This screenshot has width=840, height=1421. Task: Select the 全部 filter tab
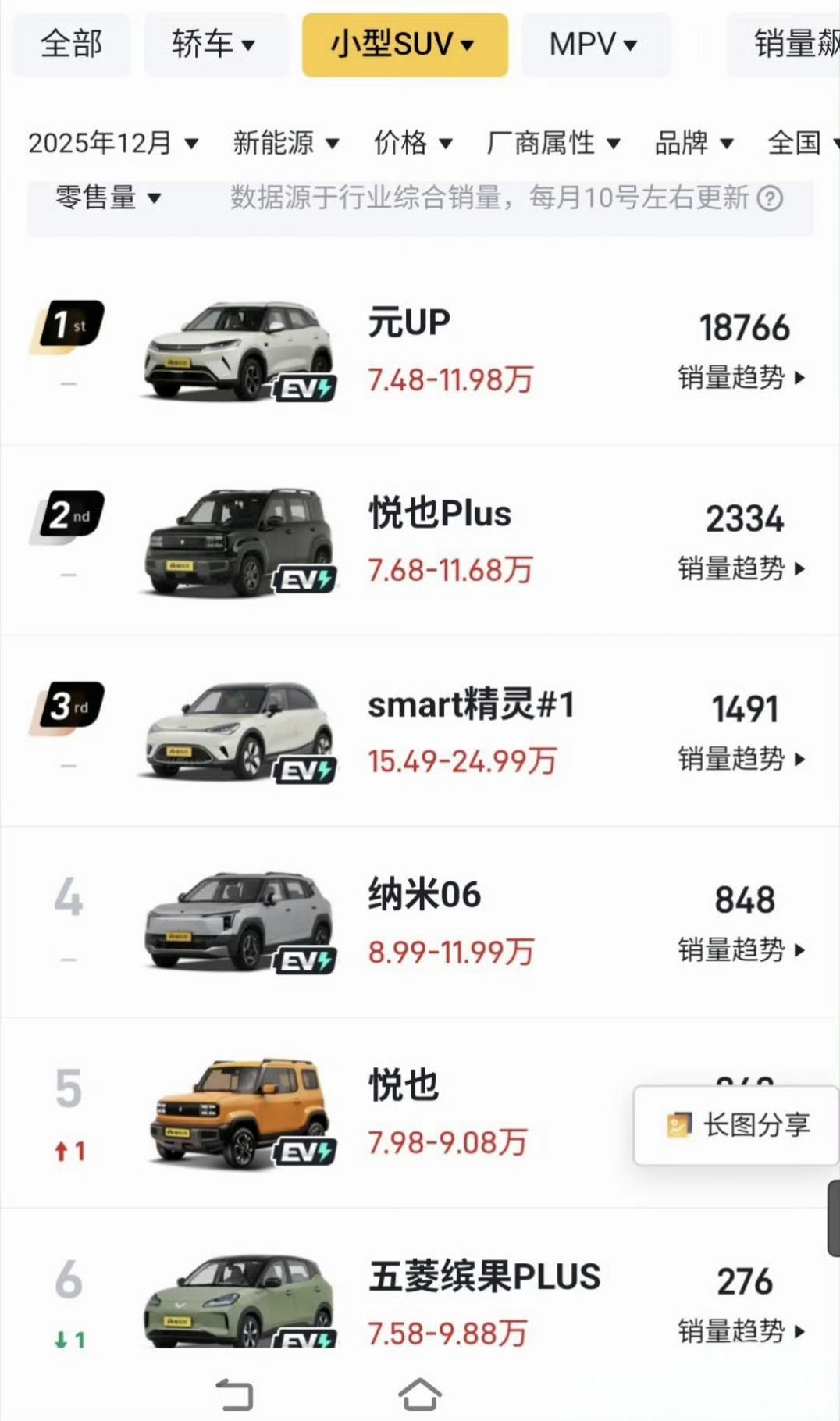coord(70,45)
